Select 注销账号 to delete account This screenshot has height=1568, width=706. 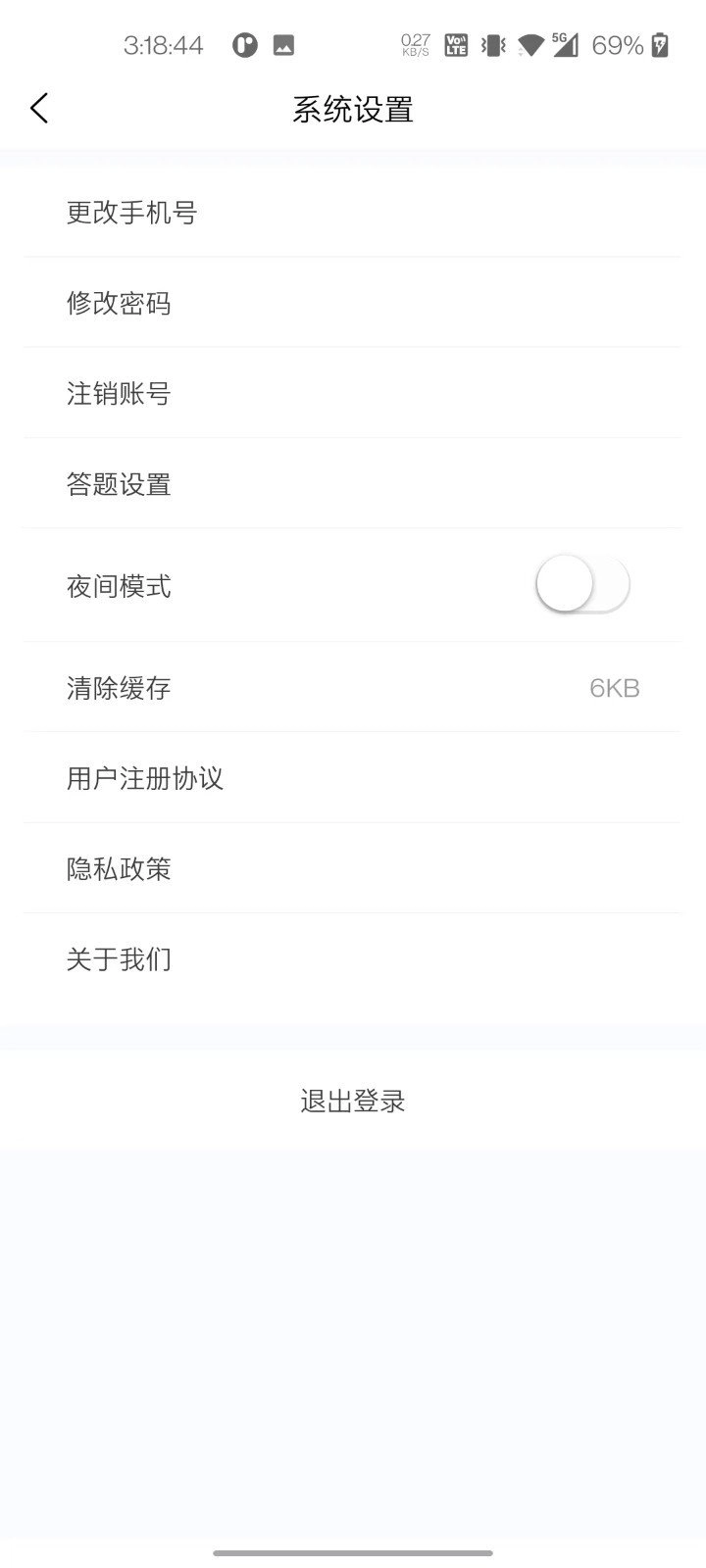(353, 393)
